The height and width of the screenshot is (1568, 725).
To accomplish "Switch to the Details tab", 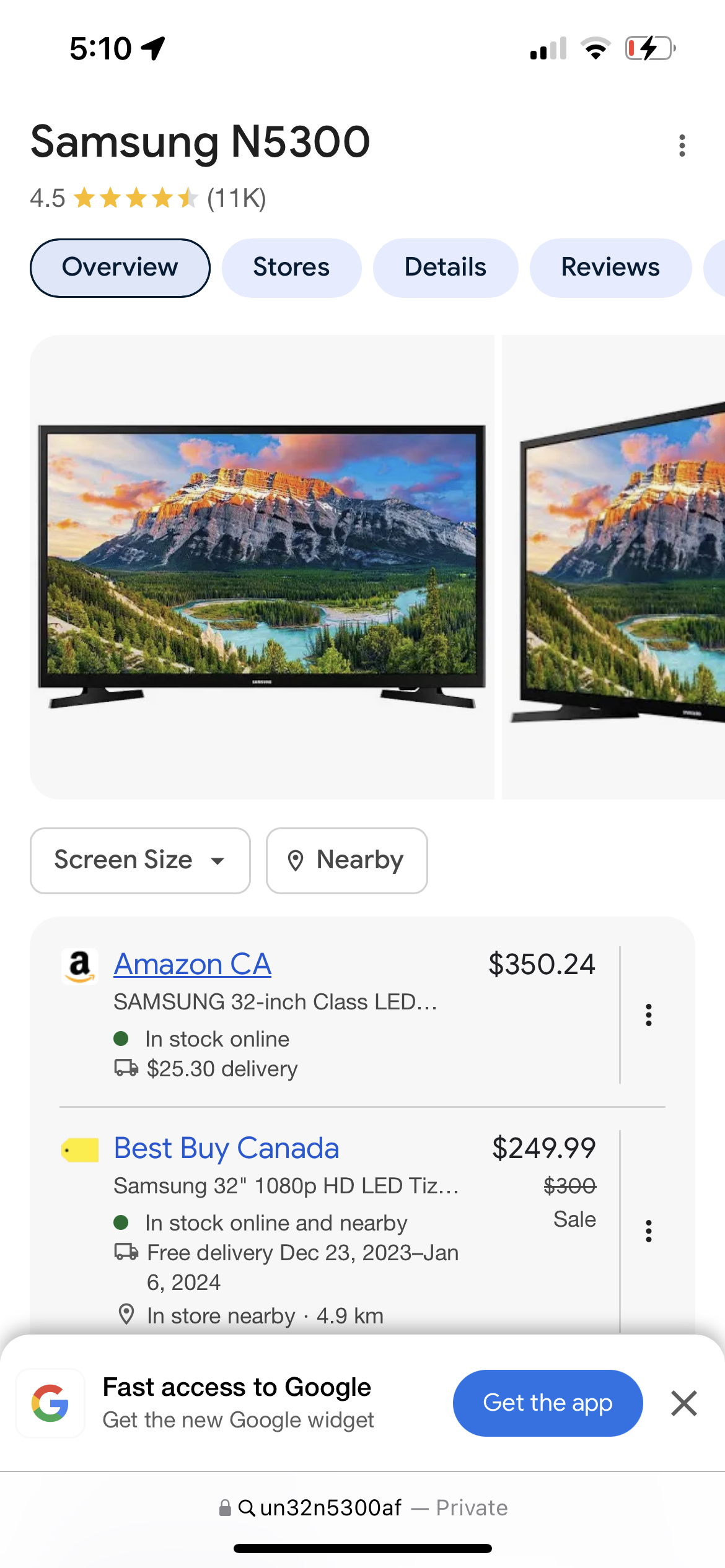I will coord(445,268).
